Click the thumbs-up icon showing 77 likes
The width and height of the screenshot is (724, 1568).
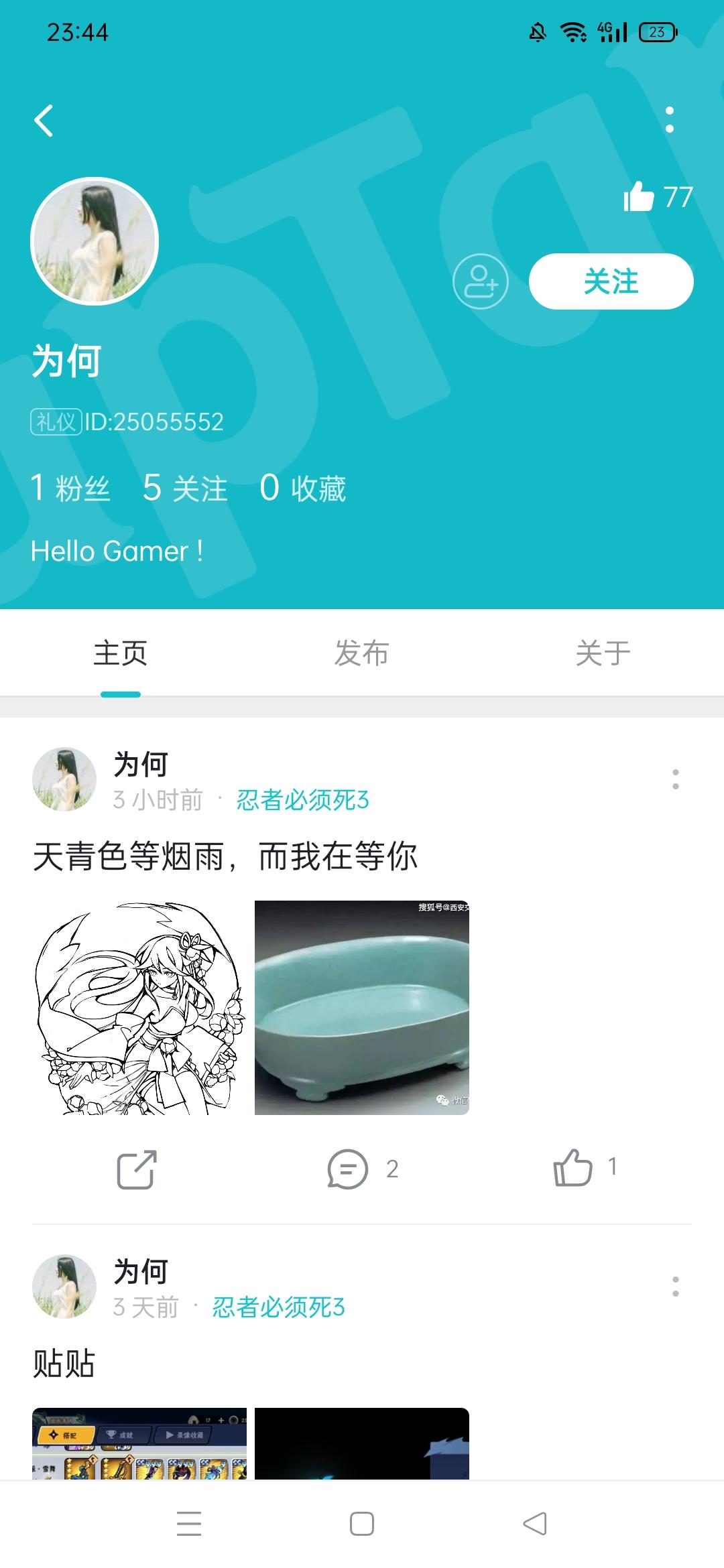point(640,197)
